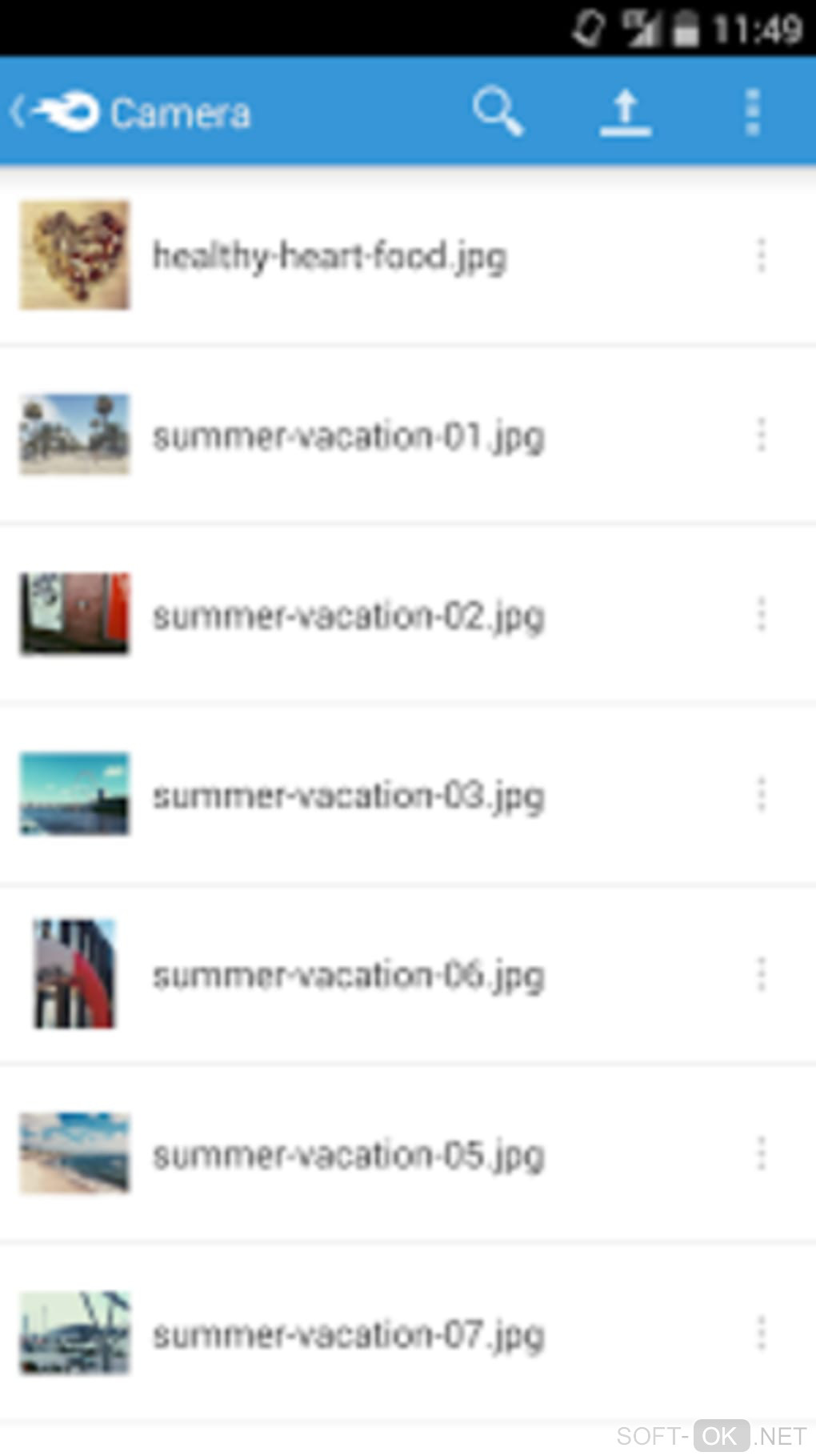Open summer-vacation-01.jpg
Screen dimensions: 816x1456
pyautogui.click(x=349, y=436)
